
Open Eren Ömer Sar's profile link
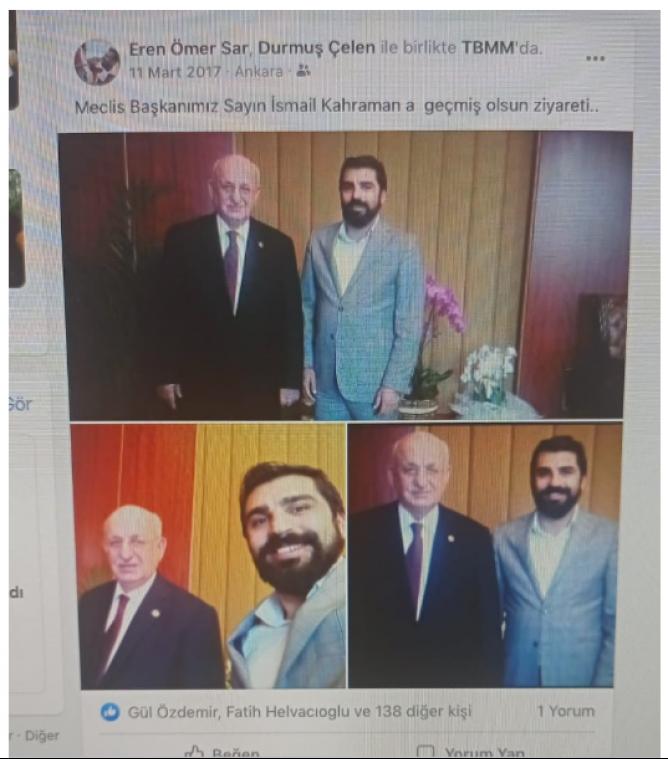coord(188,48)
